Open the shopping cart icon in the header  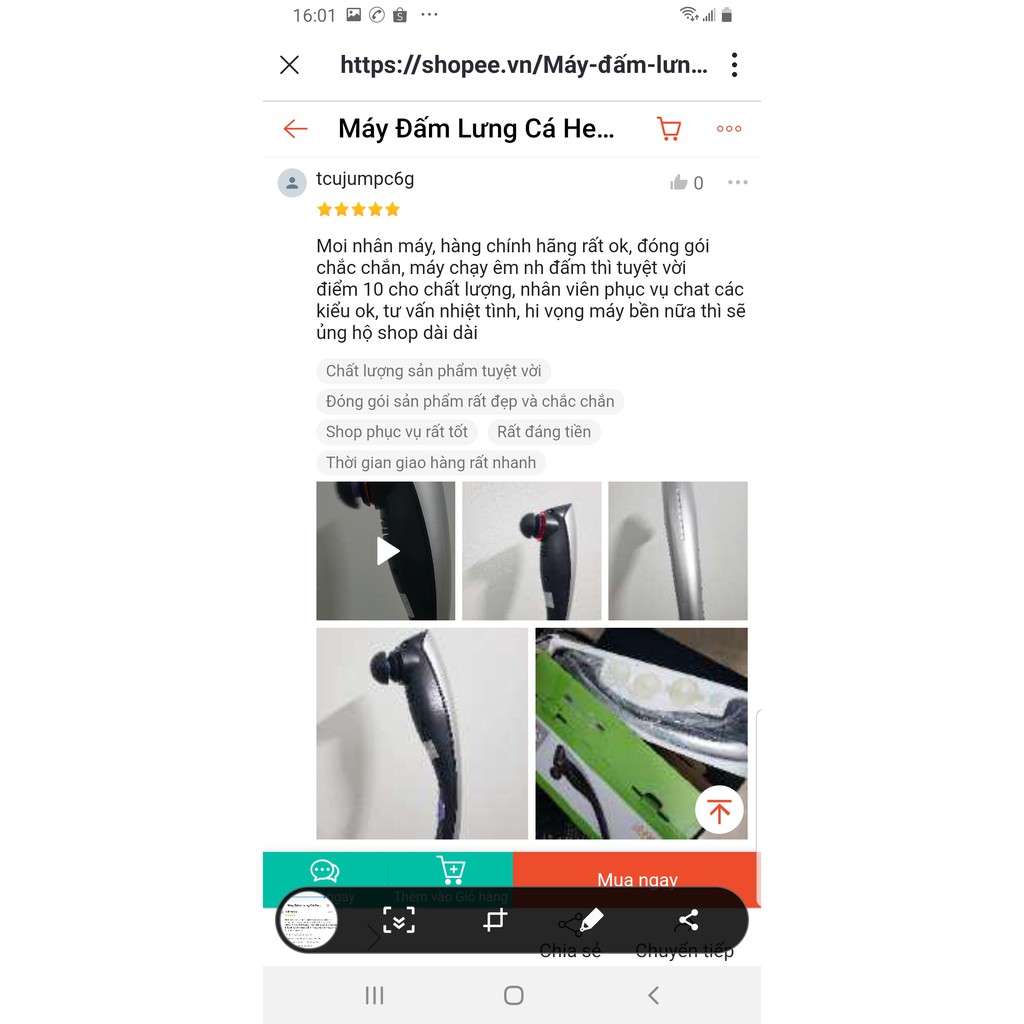click(668, 128)
